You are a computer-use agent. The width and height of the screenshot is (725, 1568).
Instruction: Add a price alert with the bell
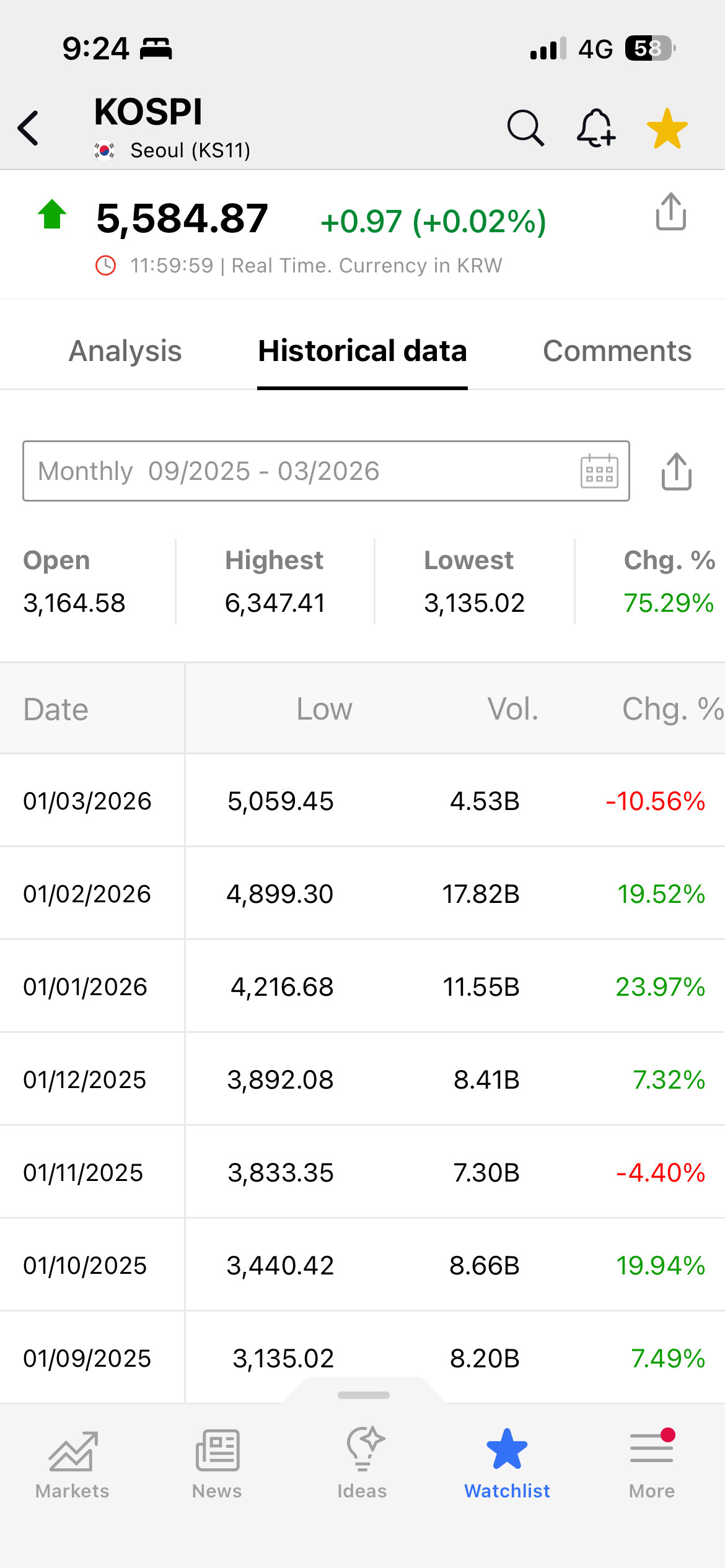point(595,128)
